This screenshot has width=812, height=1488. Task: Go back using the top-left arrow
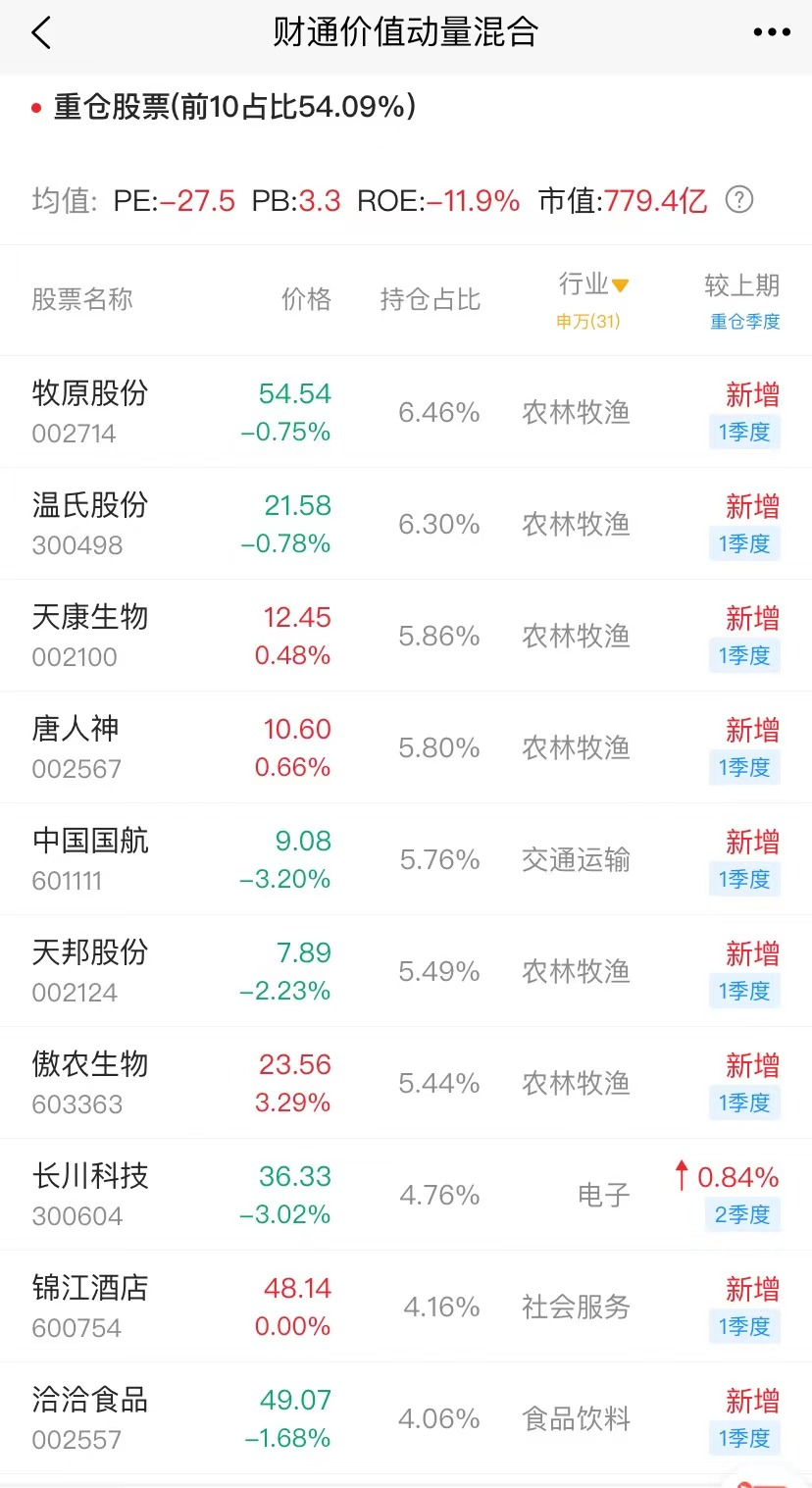(41, 32)
